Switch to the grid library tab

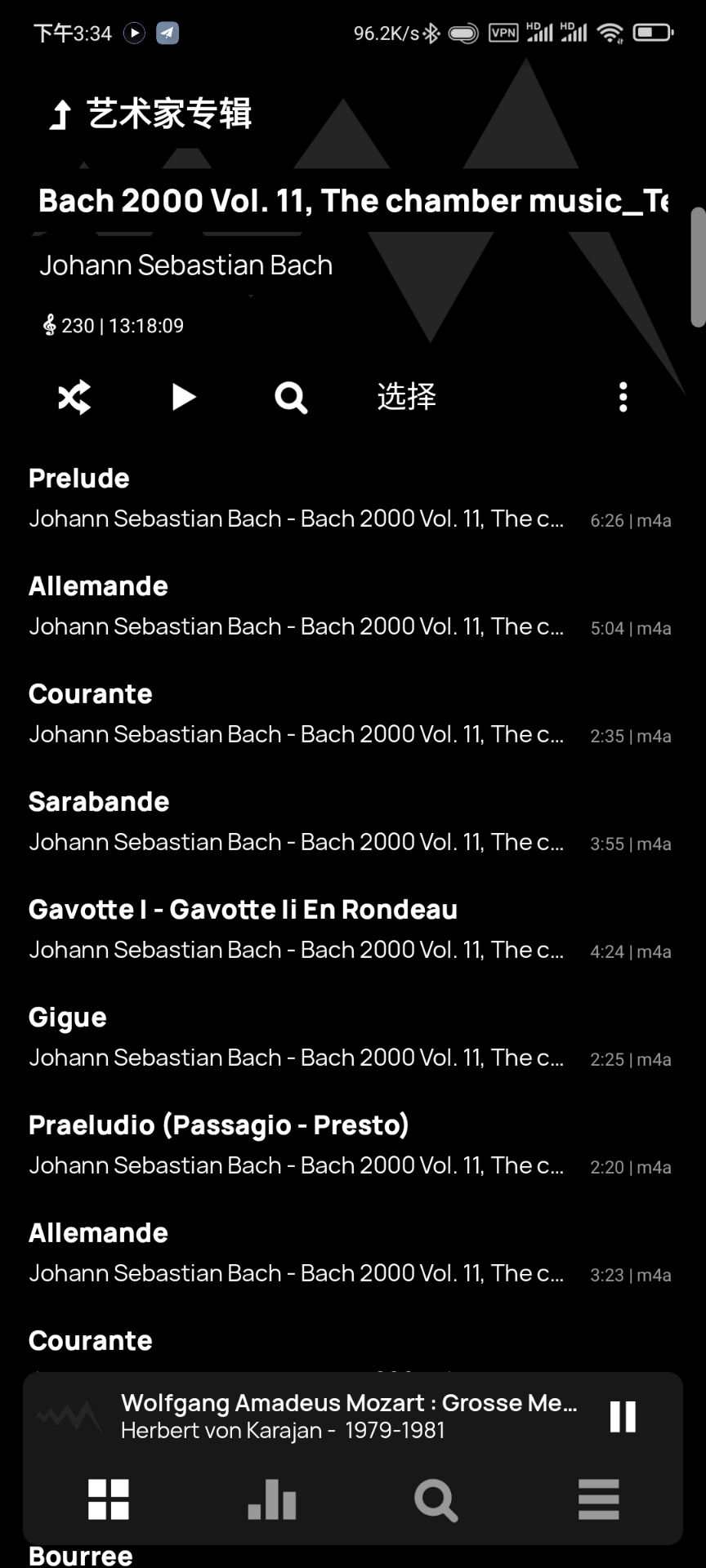tap(109, 1499)
